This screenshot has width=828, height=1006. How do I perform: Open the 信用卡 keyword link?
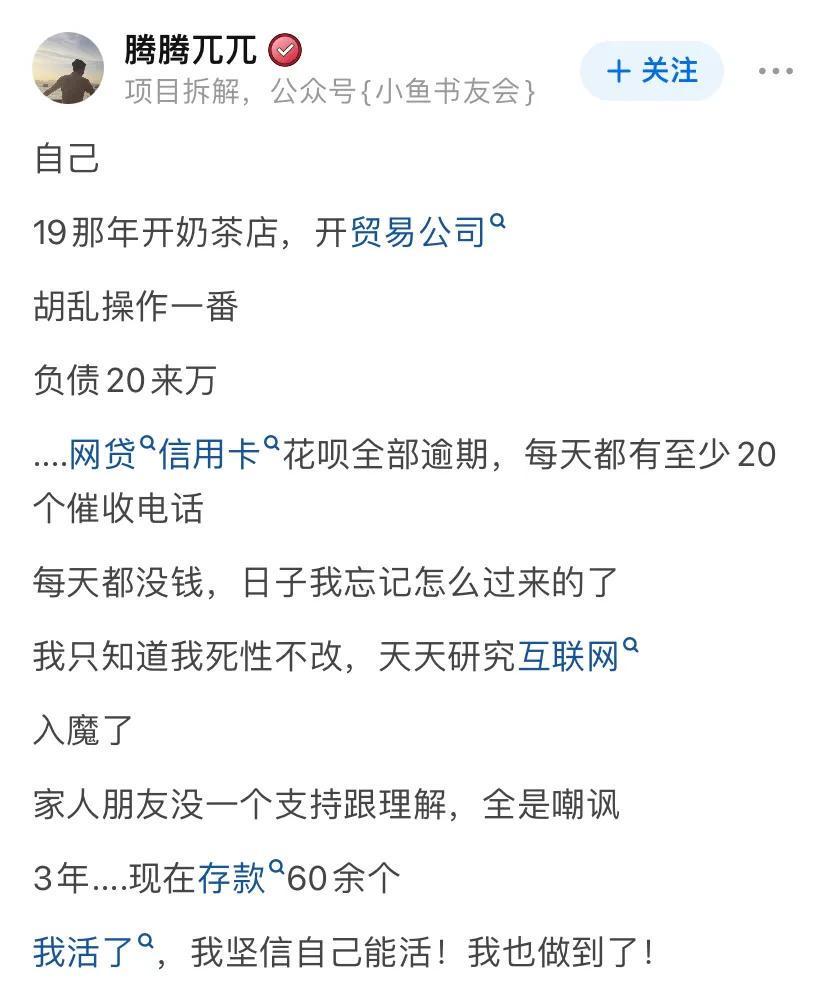pyautogui.click(x=210, y=456)
